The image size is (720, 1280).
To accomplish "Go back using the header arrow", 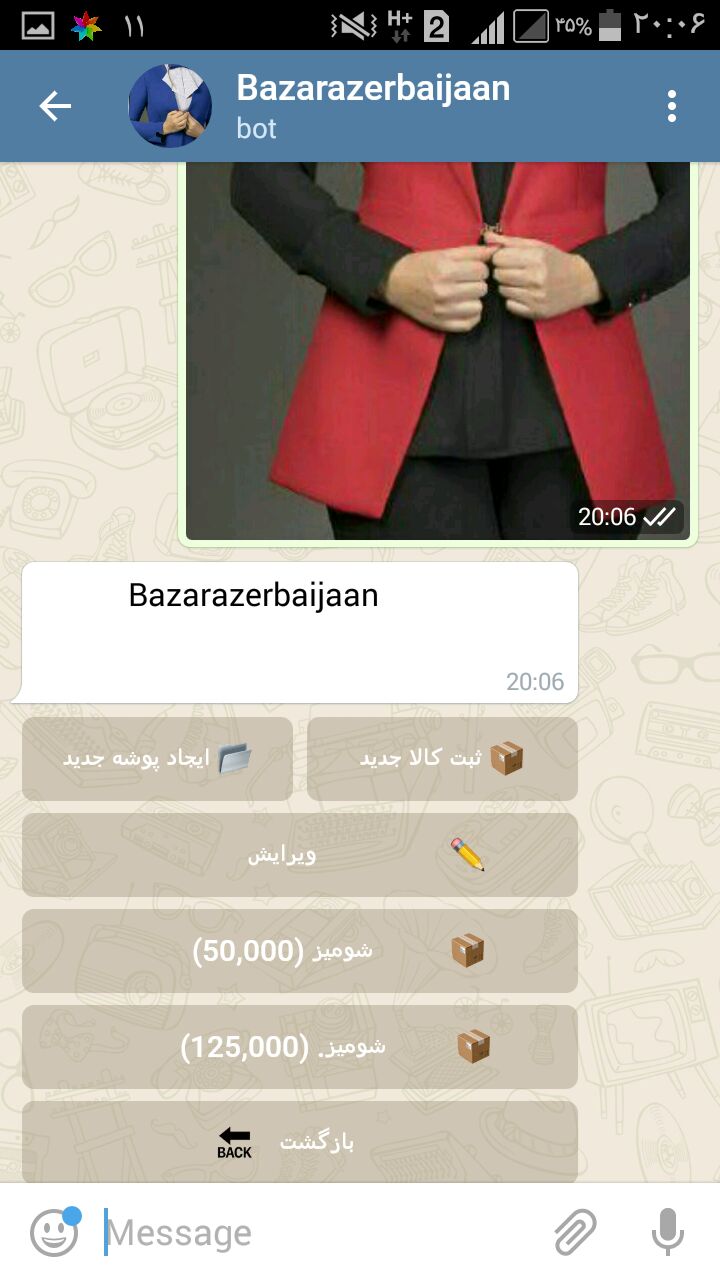I will 55,106.
